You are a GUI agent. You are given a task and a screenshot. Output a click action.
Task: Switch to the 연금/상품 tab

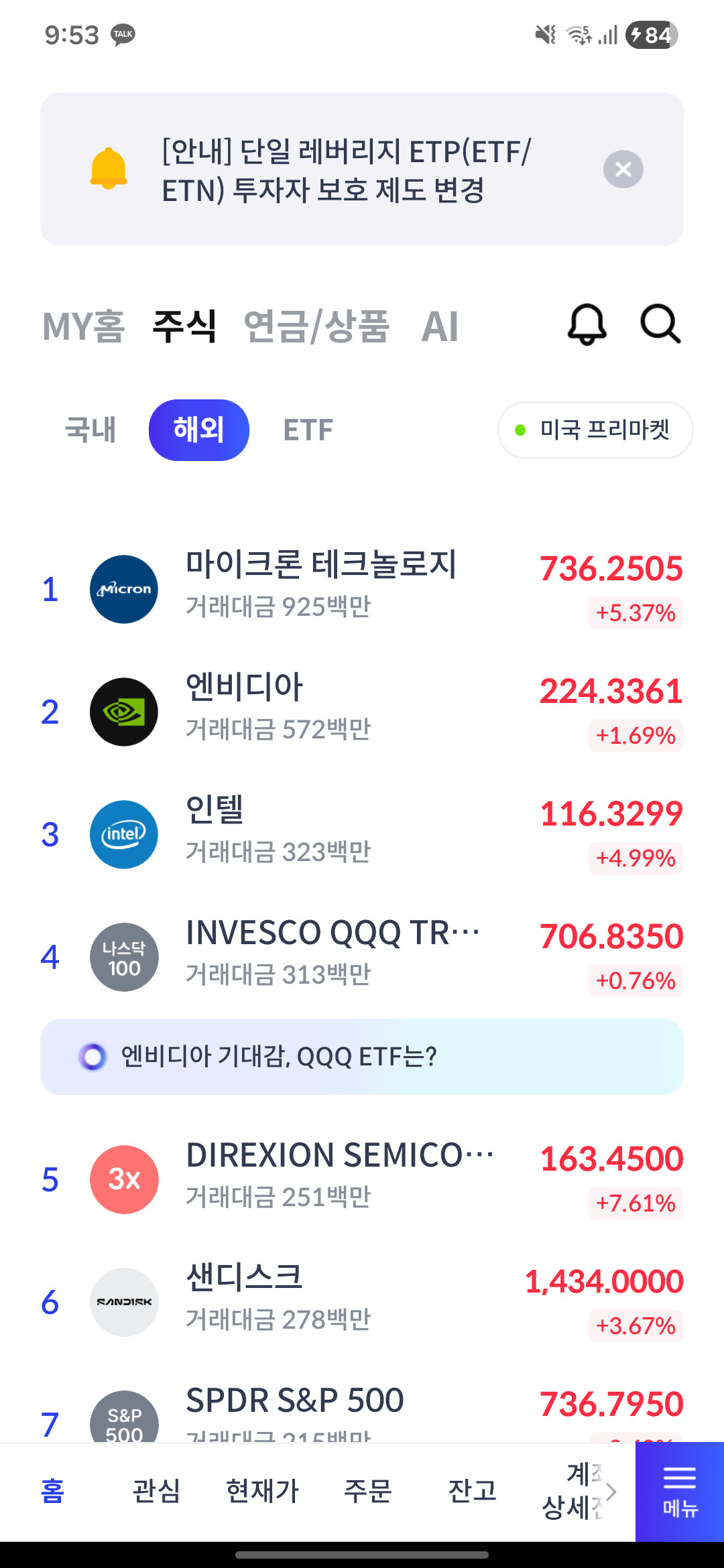(x=316, y=326)
